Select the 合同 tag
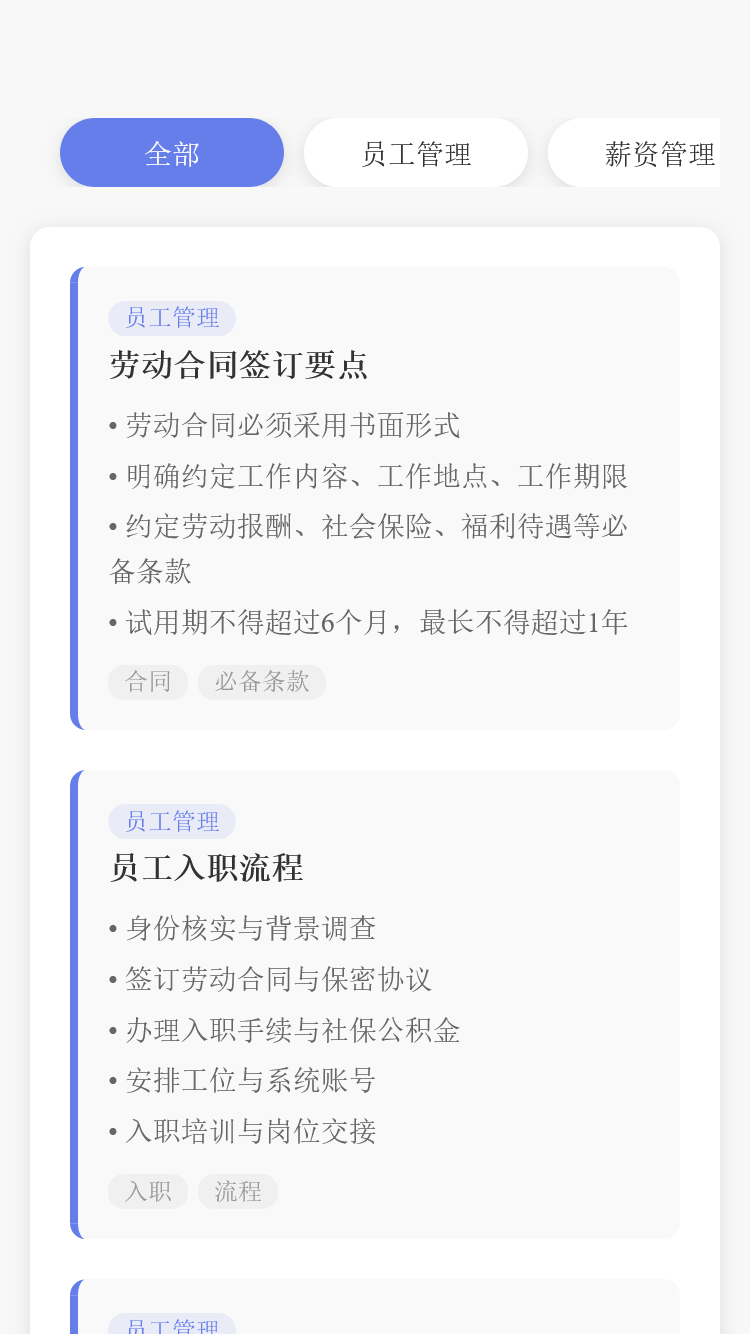752x1336 pixels. (x=147, y=681)
